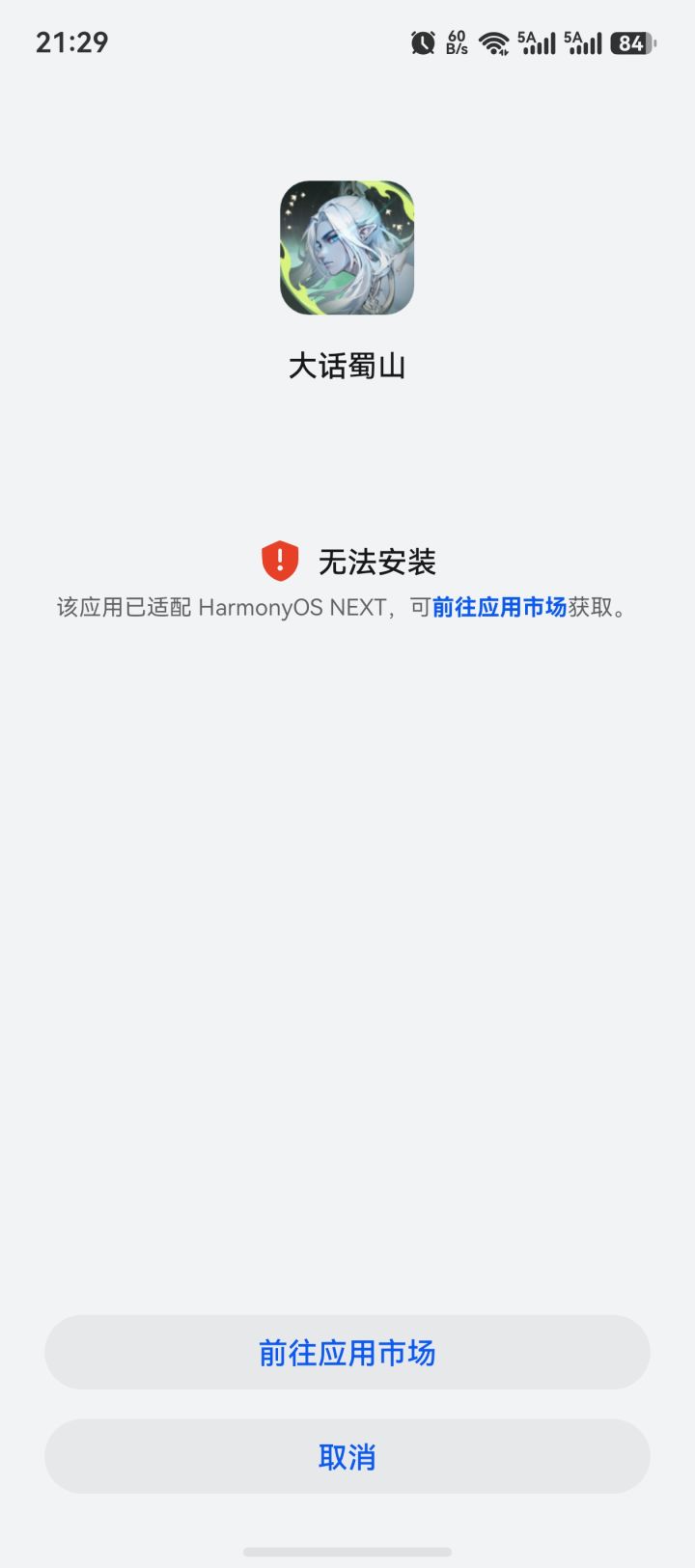
Task: Select the first 5A cellular signal icon
Action: 536,42
